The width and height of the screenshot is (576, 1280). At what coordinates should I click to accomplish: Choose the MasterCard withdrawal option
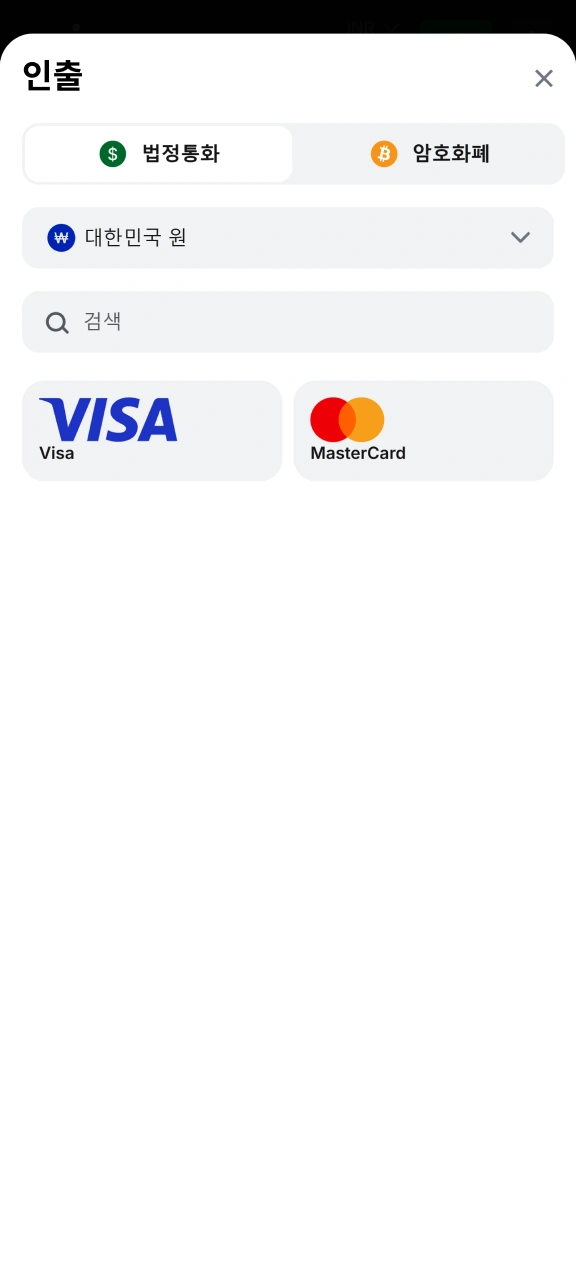coord(424,431)
